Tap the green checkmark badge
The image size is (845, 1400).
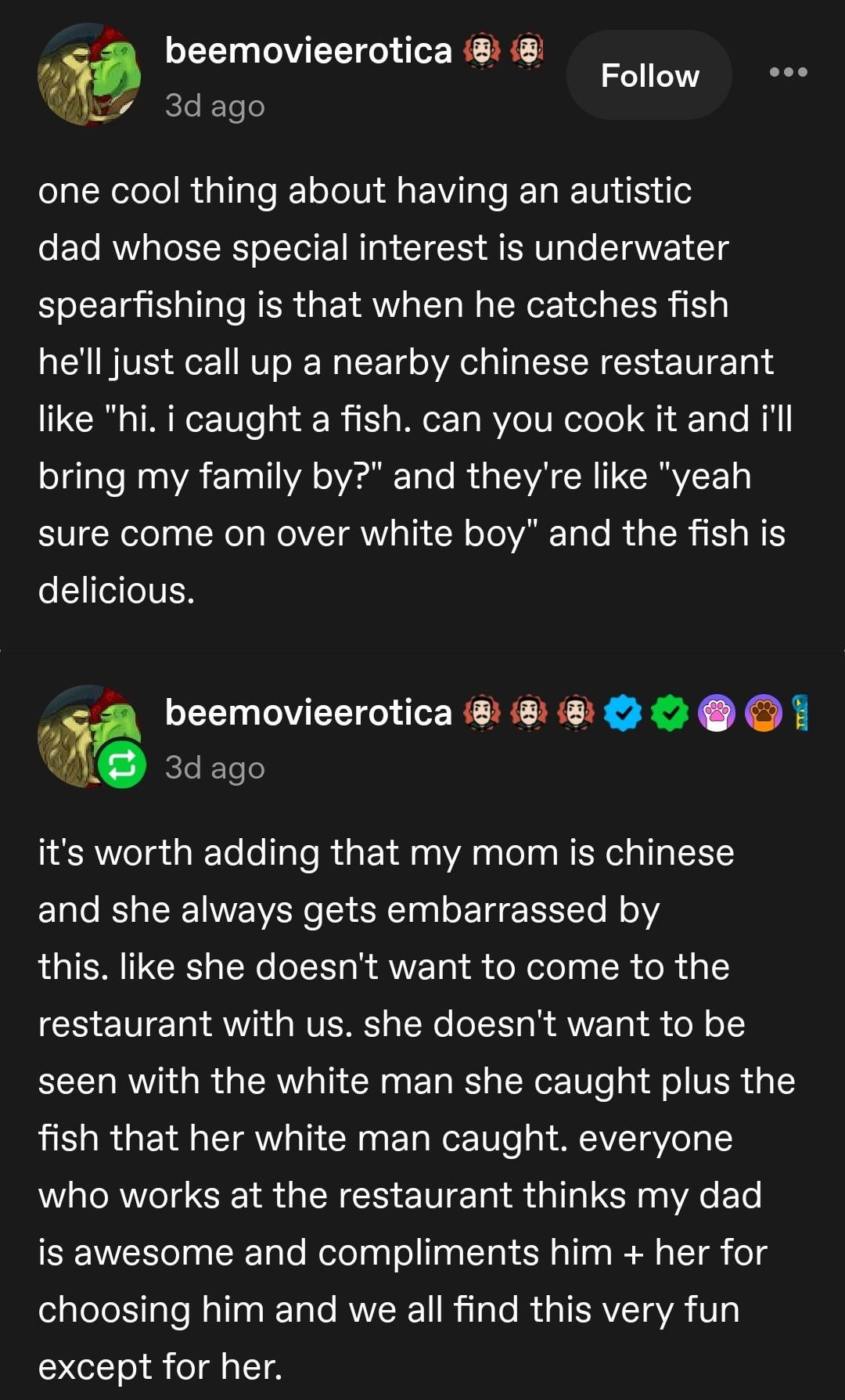(670, 713)
